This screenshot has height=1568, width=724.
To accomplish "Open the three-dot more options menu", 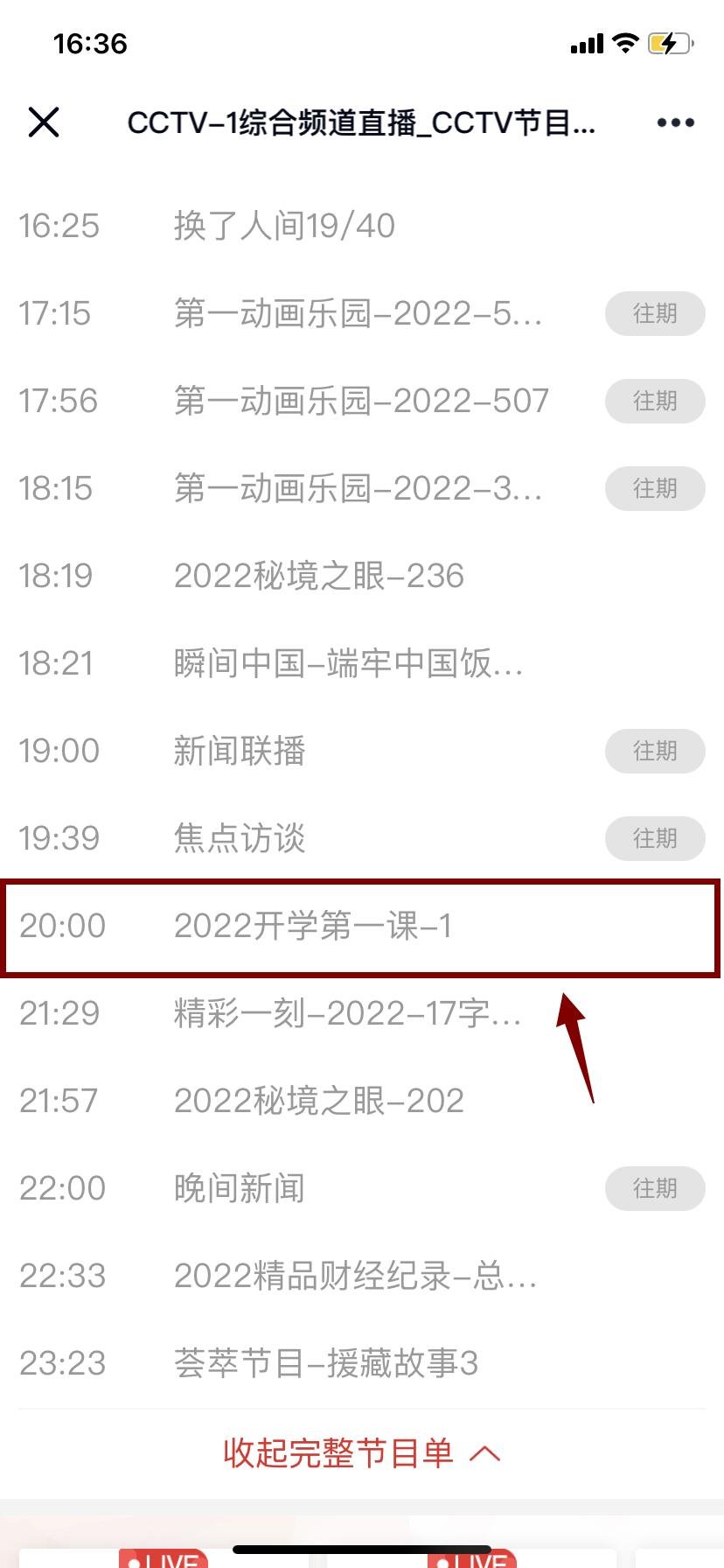I will pos(675,122).
